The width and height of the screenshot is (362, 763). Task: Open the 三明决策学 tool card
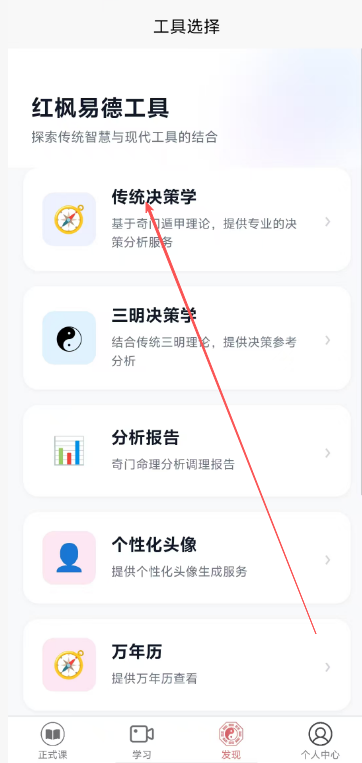(x=187, y=338)
